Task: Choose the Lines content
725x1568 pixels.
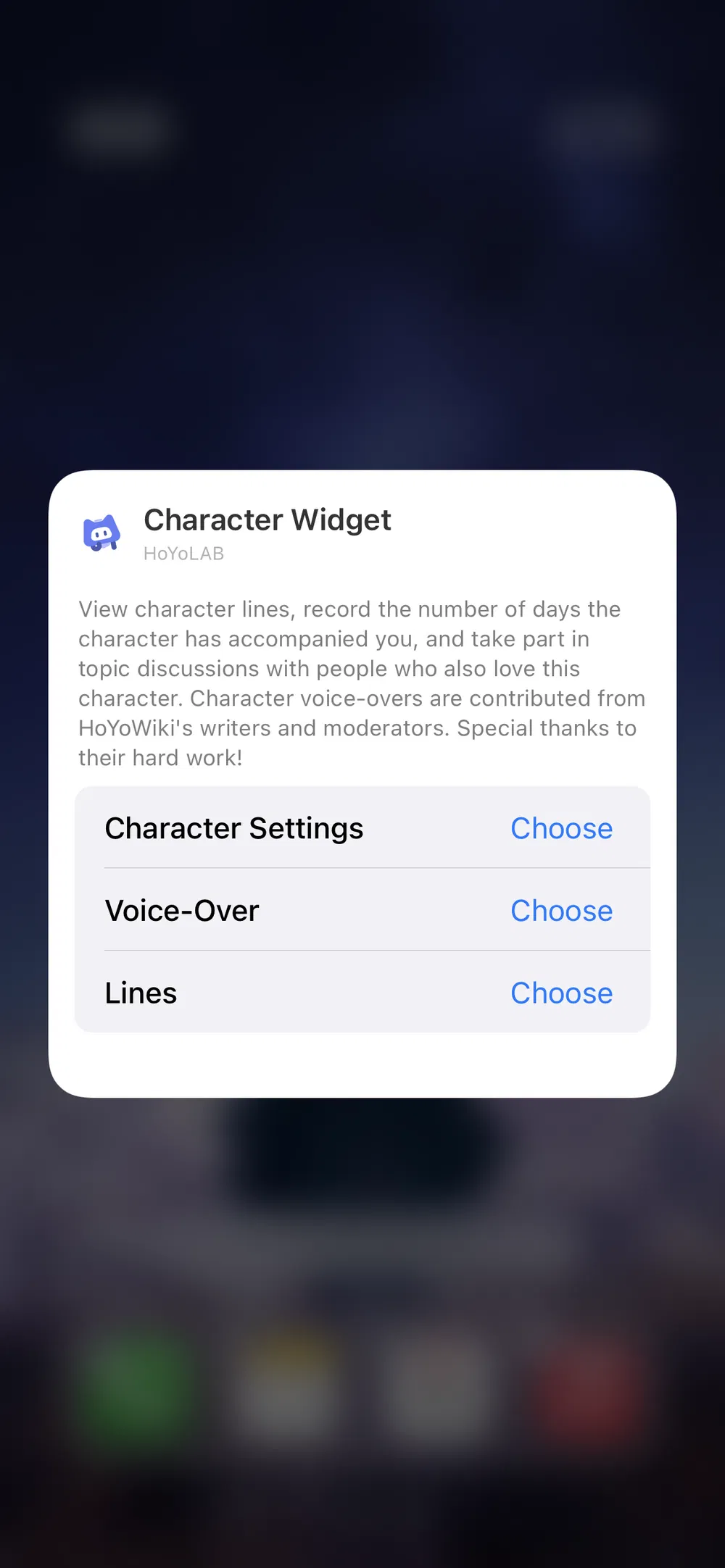Action: [562, 993]
